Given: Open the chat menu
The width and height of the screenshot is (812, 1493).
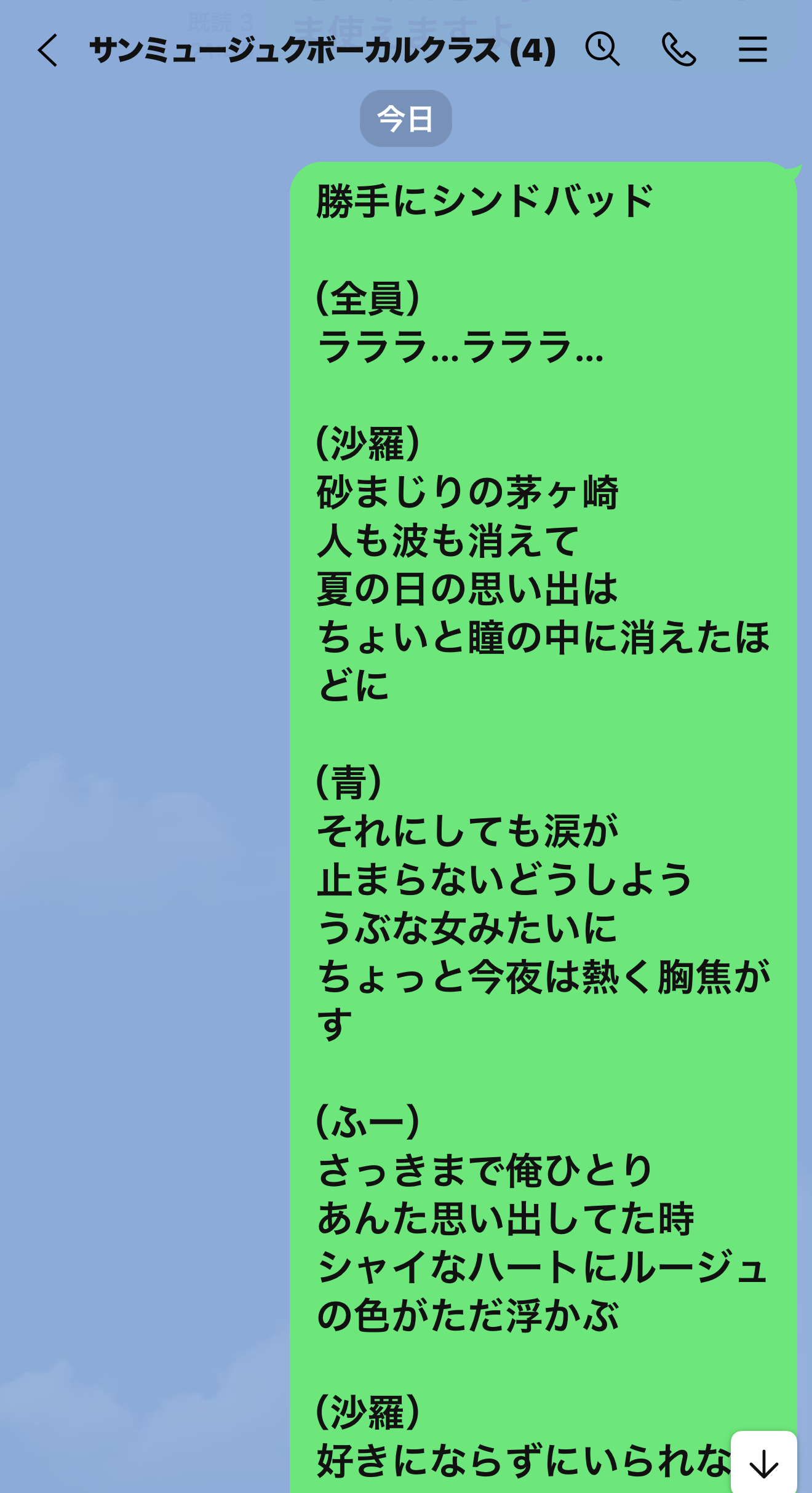Looking at the screenshot, I should click(x=752, y=49).
